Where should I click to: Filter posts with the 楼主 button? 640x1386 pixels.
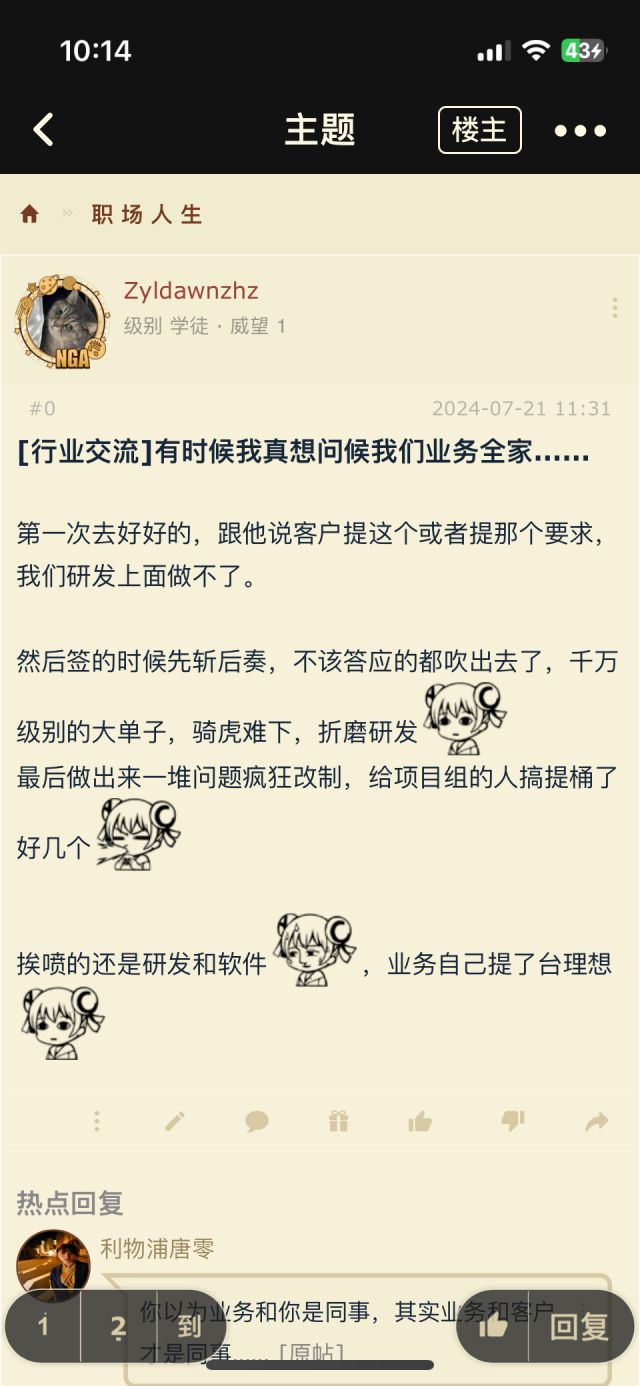(479, 130)
